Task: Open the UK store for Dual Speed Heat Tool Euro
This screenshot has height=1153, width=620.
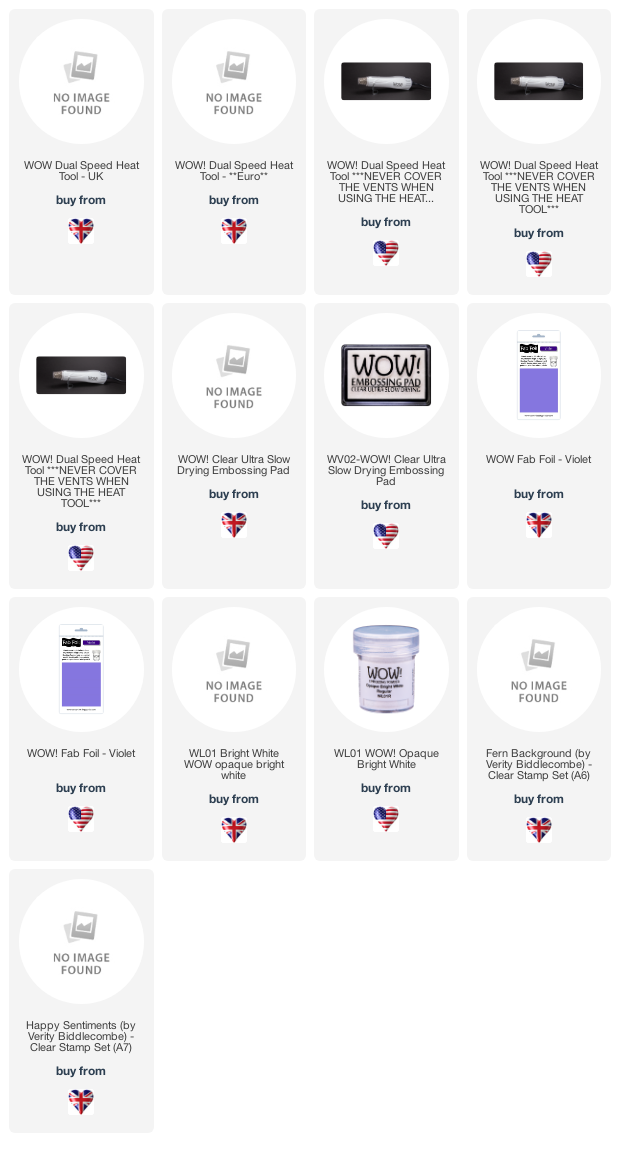Action: pos(234,231)
